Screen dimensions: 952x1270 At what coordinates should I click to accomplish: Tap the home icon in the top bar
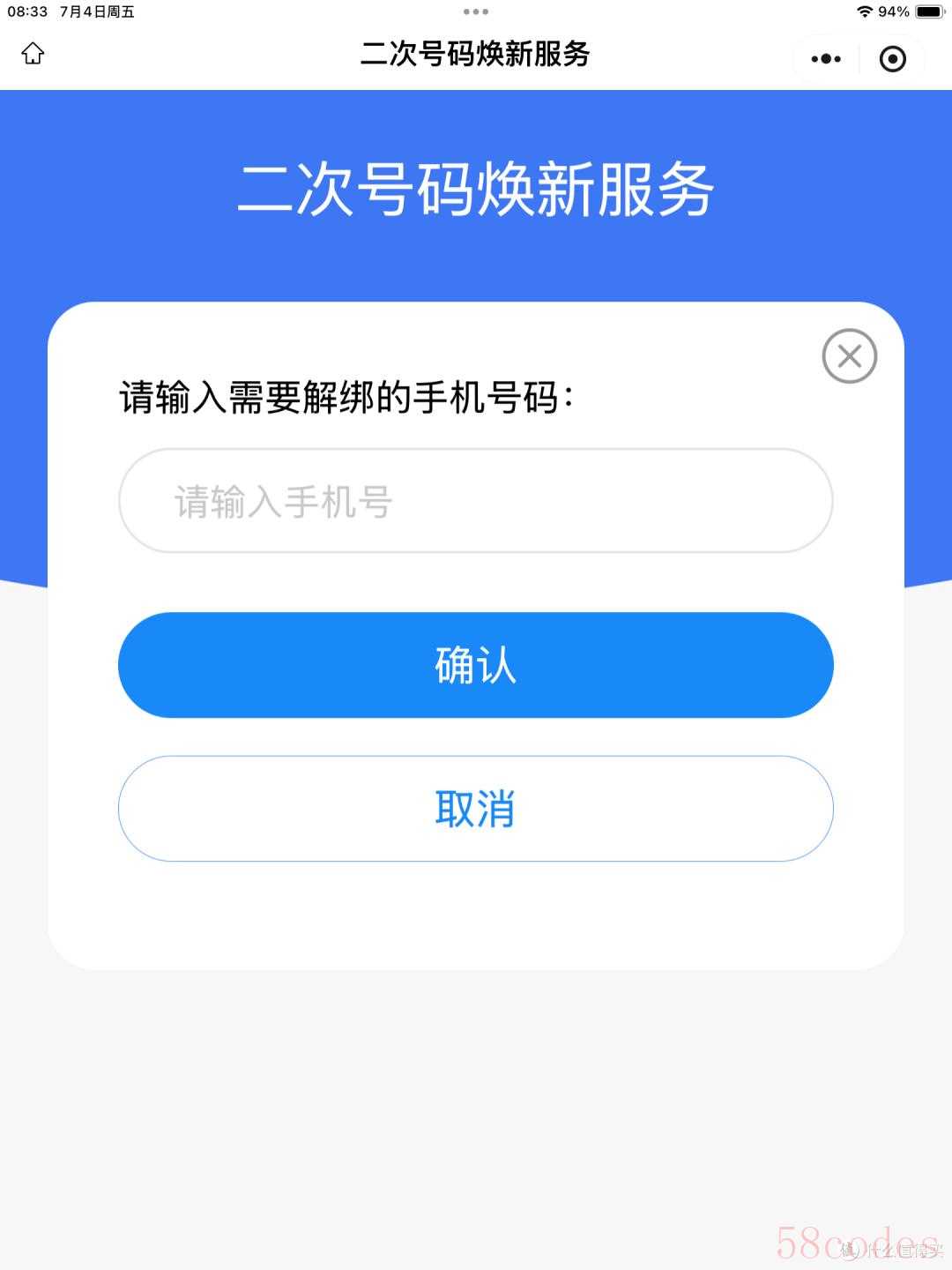pos(33,54)
